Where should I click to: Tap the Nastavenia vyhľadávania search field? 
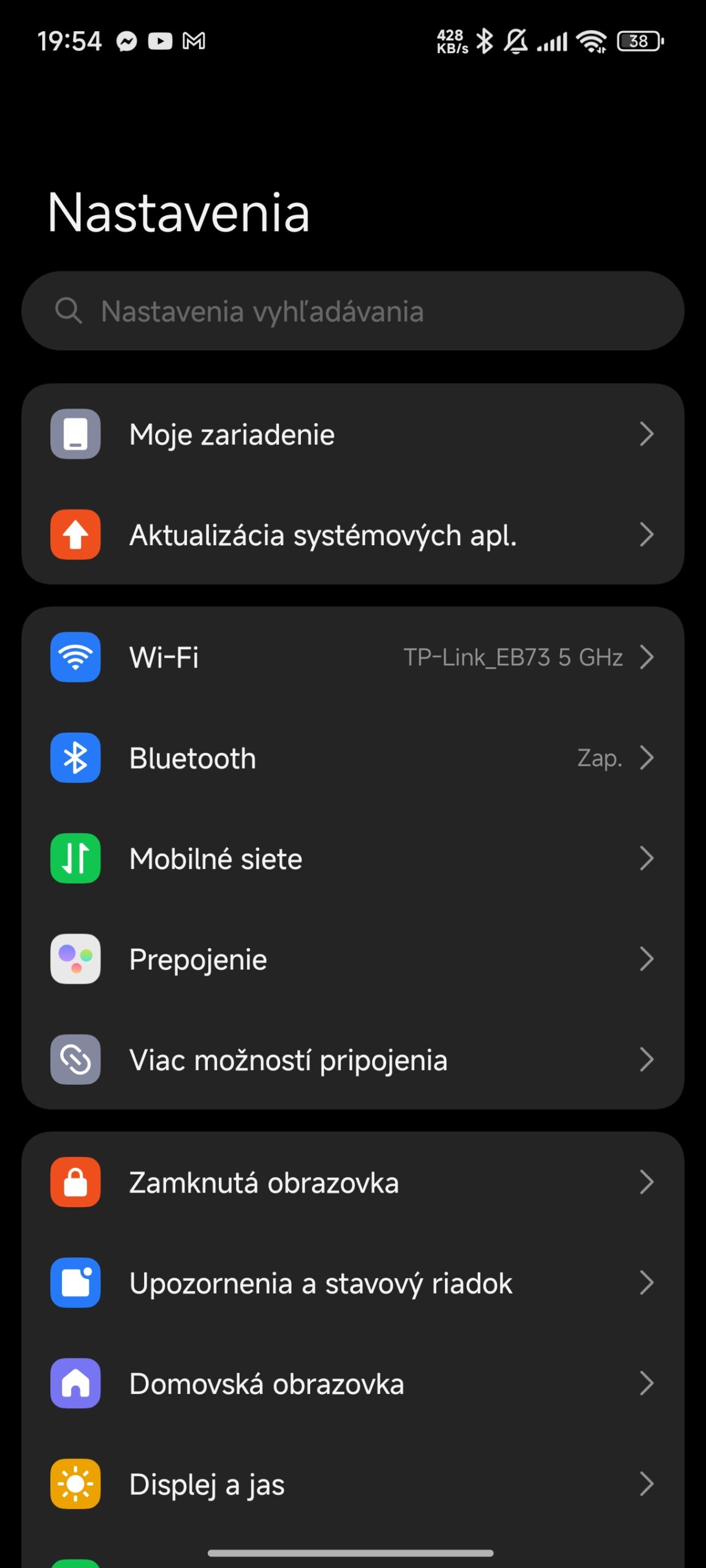tap(353, 311)
